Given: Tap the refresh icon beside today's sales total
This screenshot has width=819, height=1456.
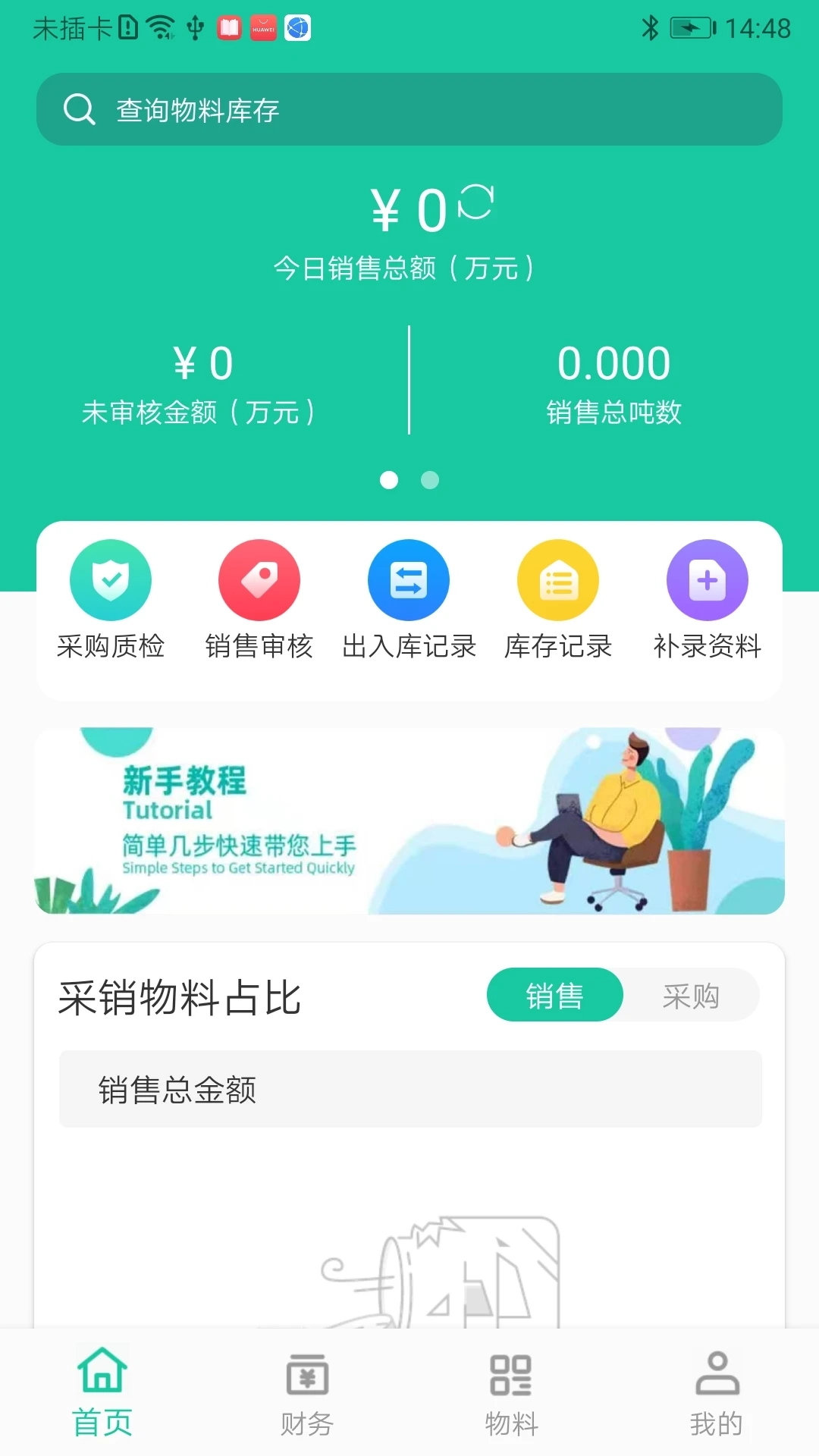Looking at the screenshot, I should [x=475, y=206].
